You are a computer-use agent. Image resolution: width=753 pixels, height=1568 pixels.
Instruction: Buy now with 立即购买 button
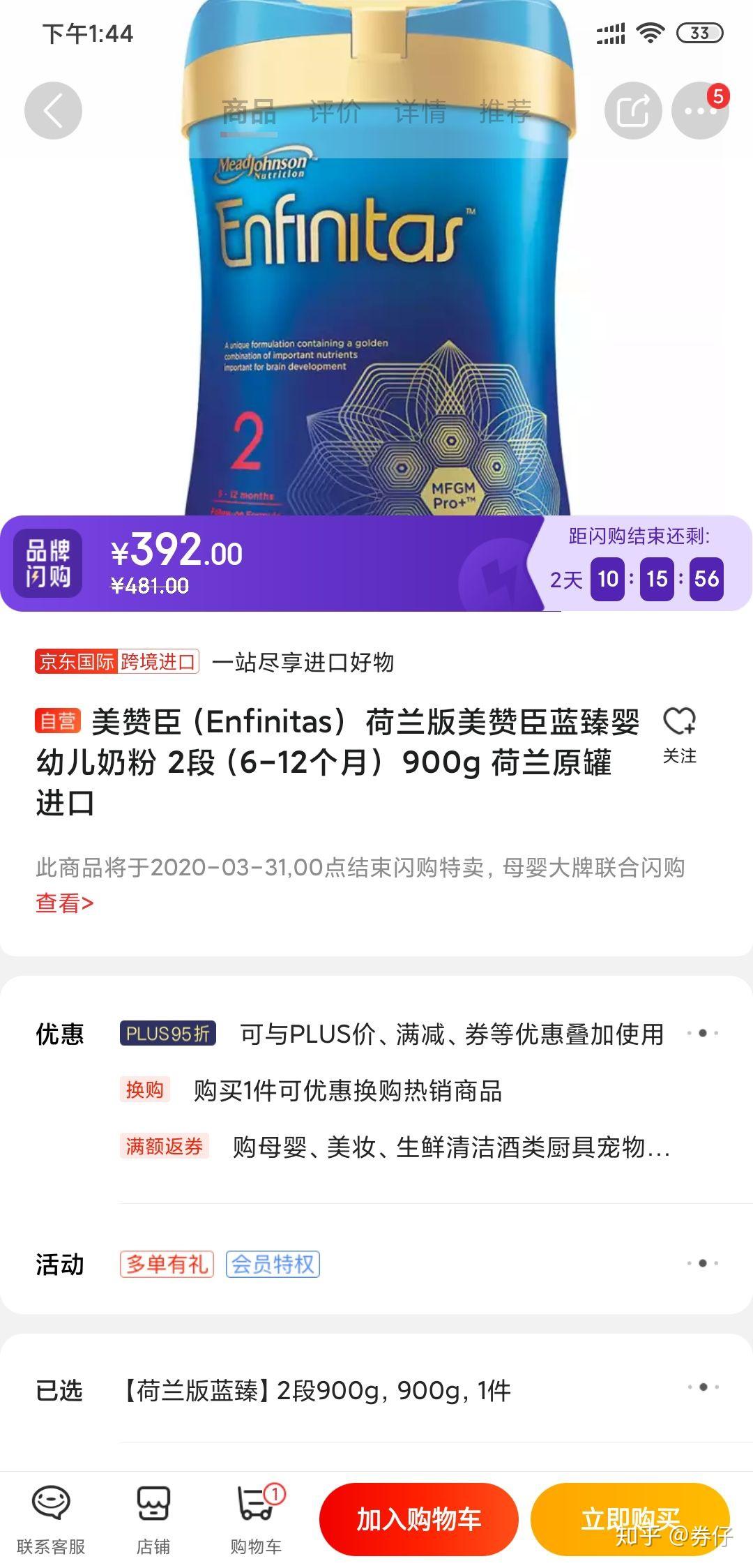[x=630, y=1519]
